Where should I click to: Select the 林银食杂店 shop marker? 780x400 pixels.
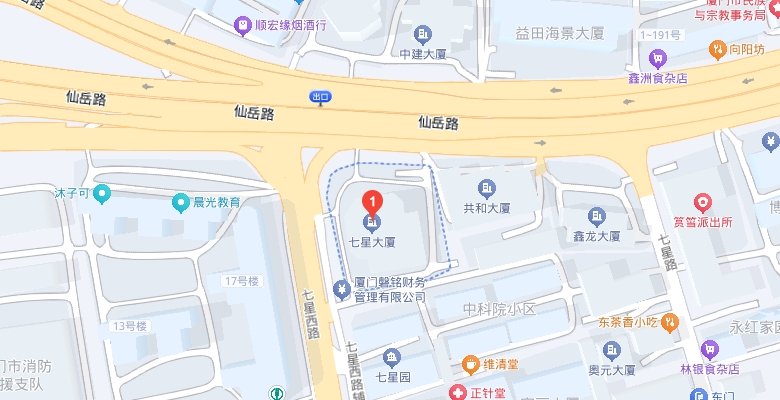[709, 349]
